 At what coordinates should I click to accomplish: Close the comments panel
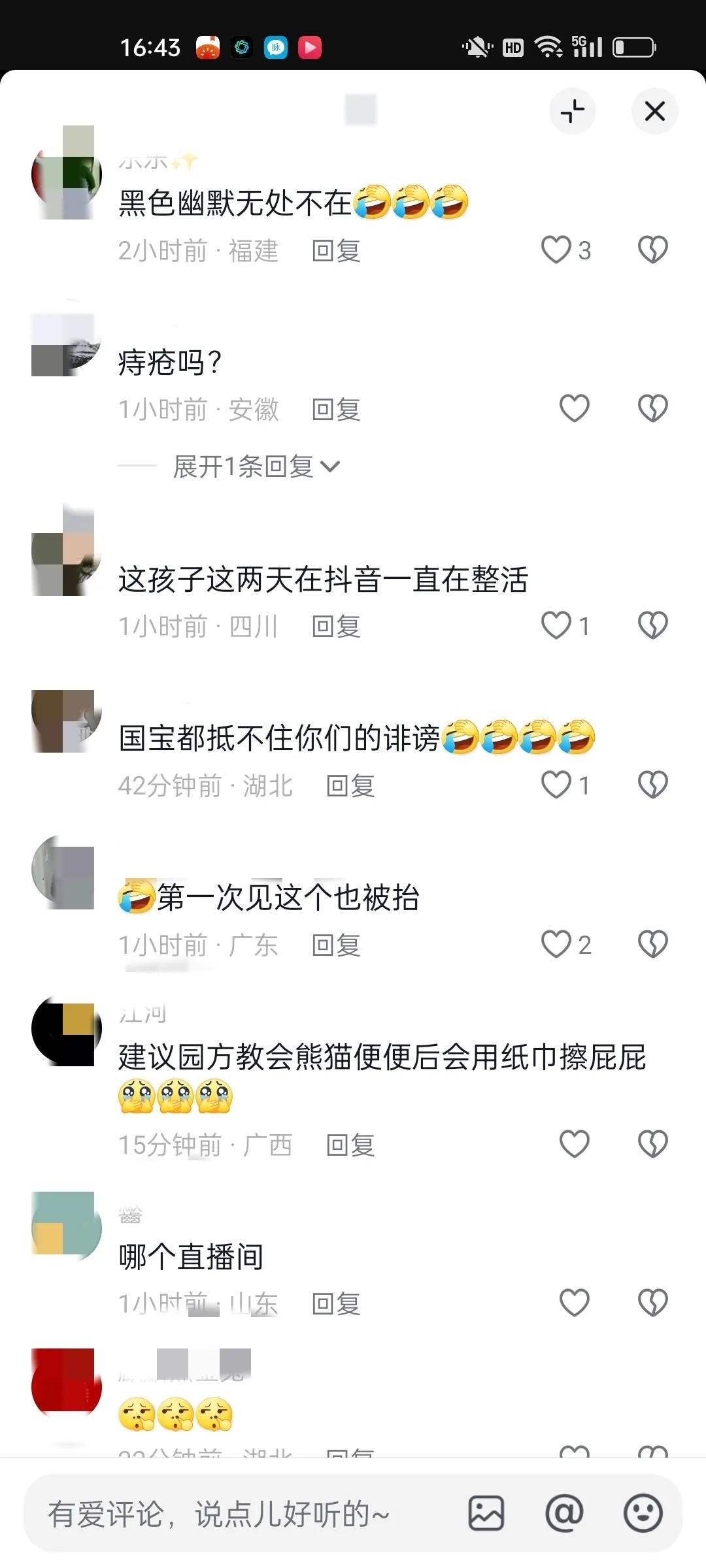pyautogui.click(x=654, y=111)
